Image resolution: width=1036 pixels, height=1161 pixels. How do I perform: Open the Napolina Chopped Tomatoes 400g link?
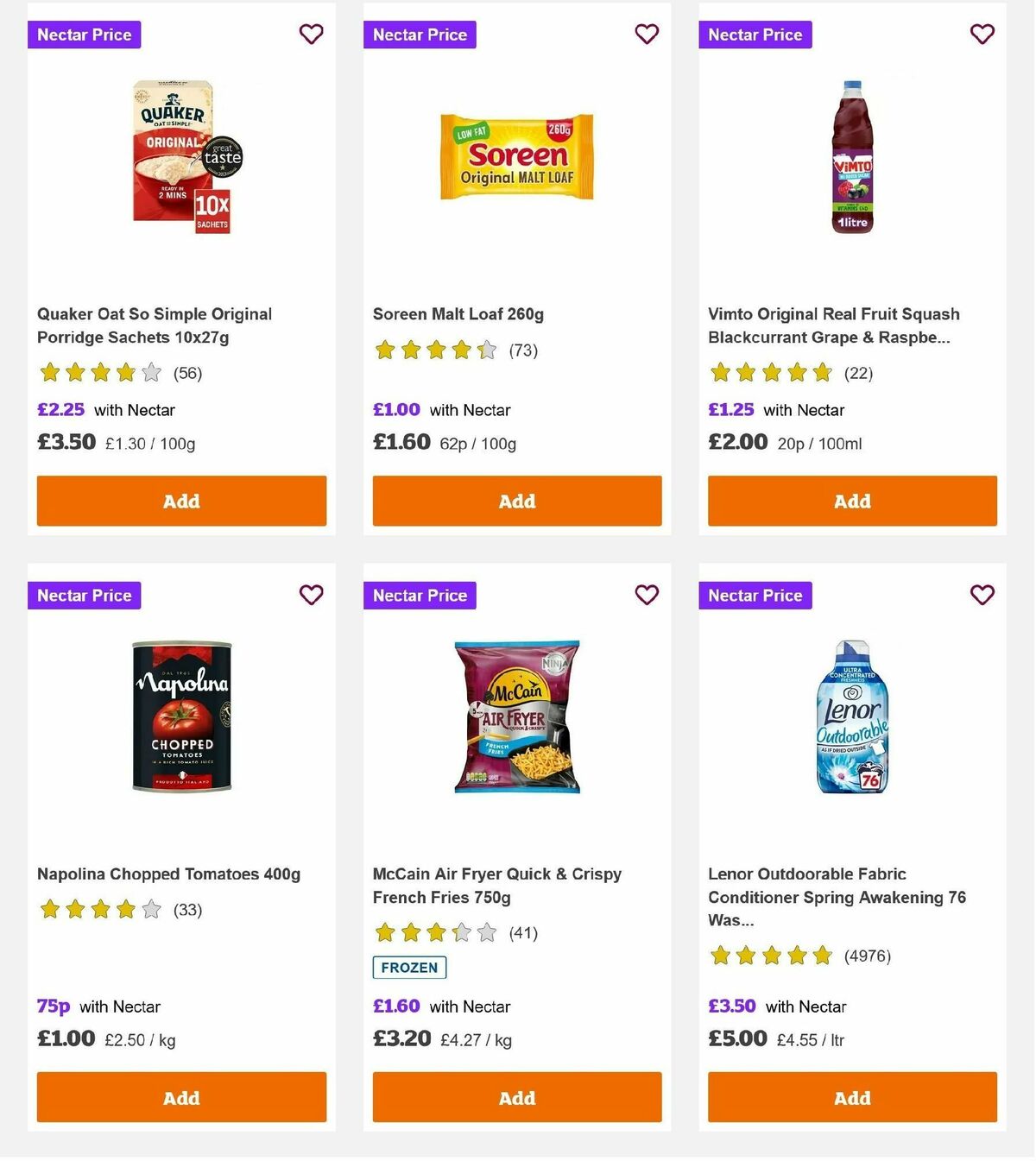coord(168,874)
